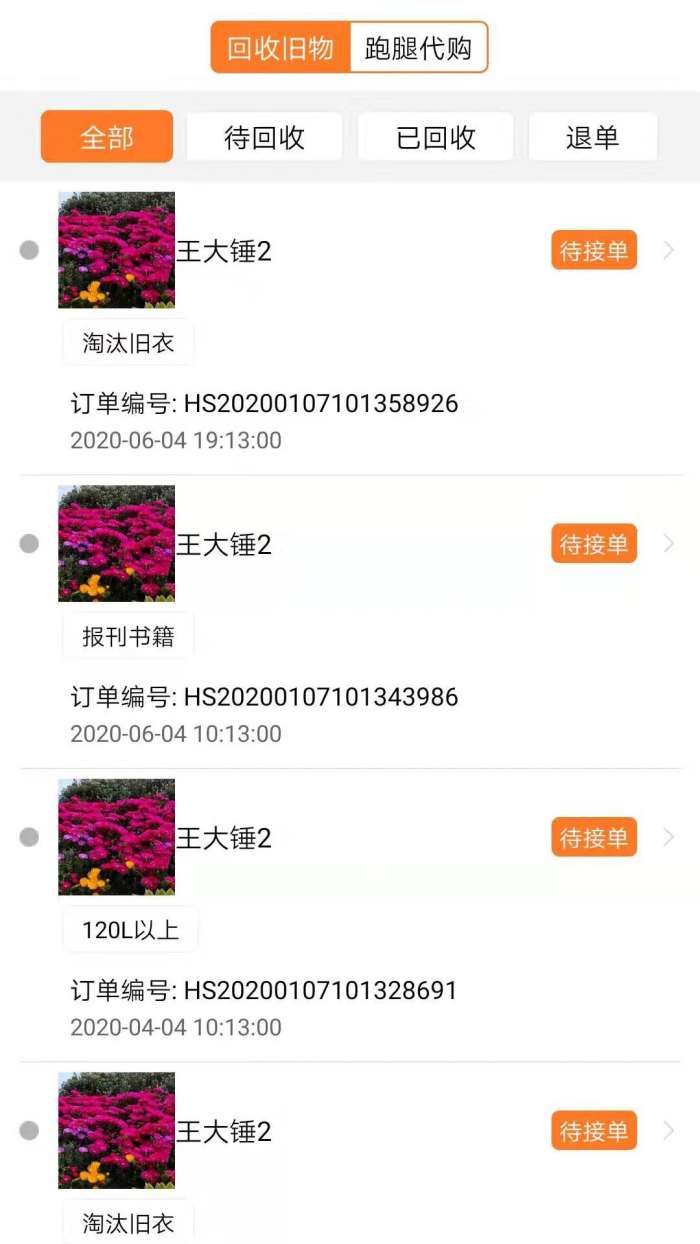This screenshot has height=1244, width=700.
Task: Switch to the 回收旧物 segment
Action: point(280,48)
